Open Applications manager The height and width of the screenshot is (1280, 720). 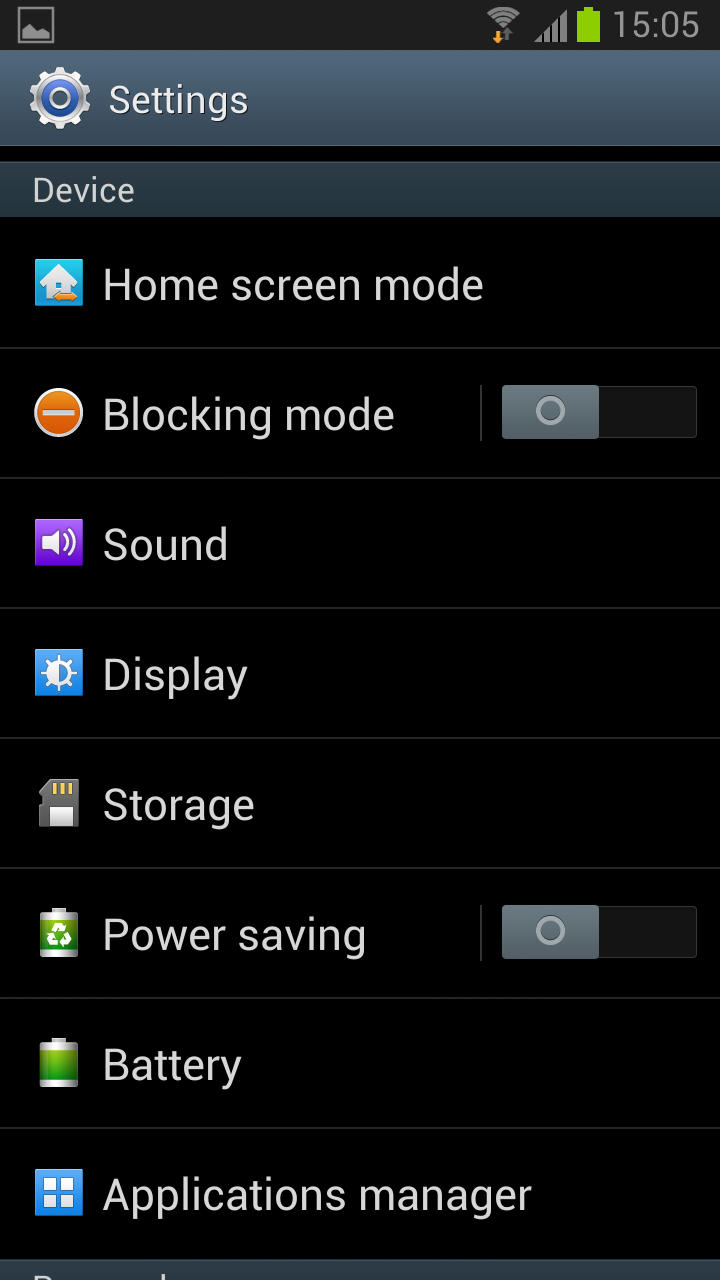[317, 1195]
